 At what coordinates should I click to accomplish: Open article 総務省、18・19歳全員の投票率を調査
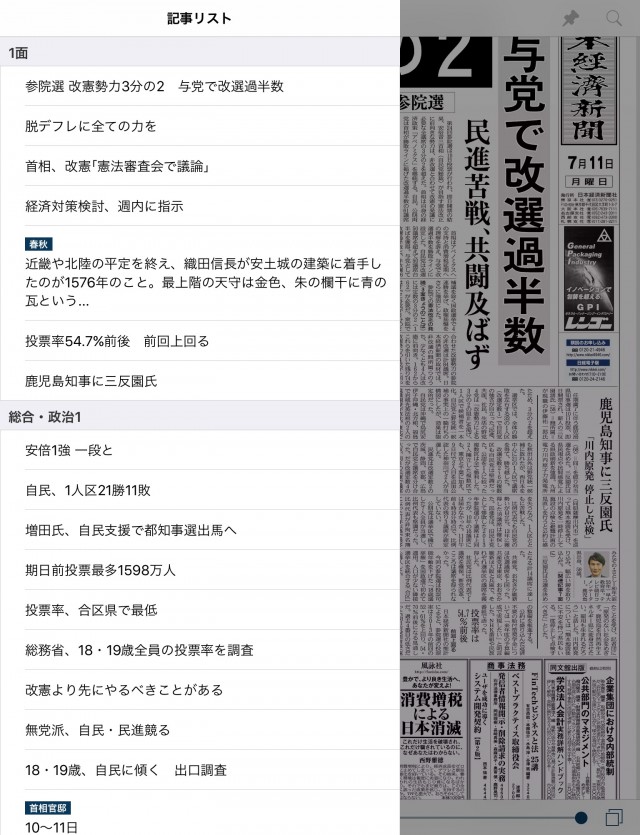200,650
